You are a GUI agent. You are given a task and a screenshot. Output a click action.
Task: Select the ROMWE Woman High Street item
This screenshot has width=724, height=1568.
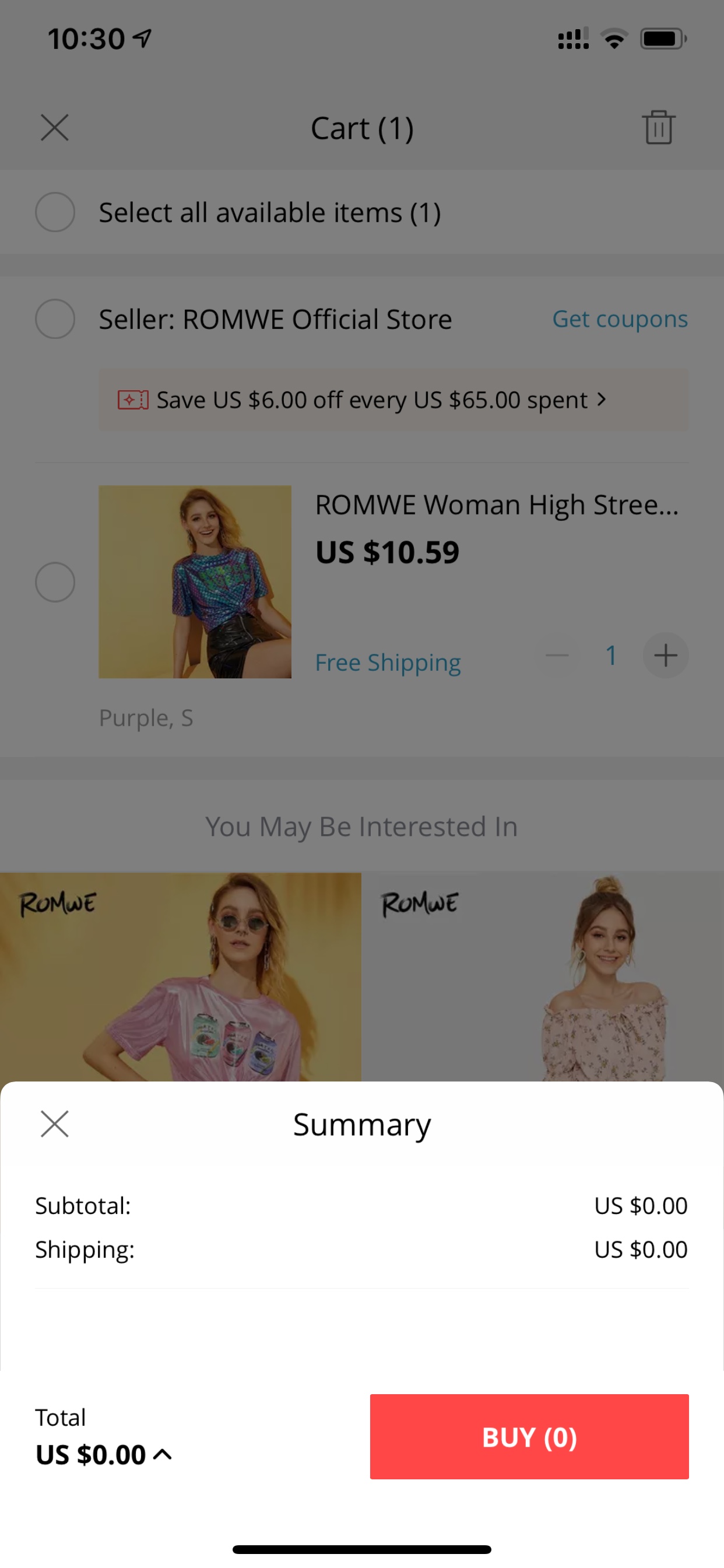coord(55,582)
